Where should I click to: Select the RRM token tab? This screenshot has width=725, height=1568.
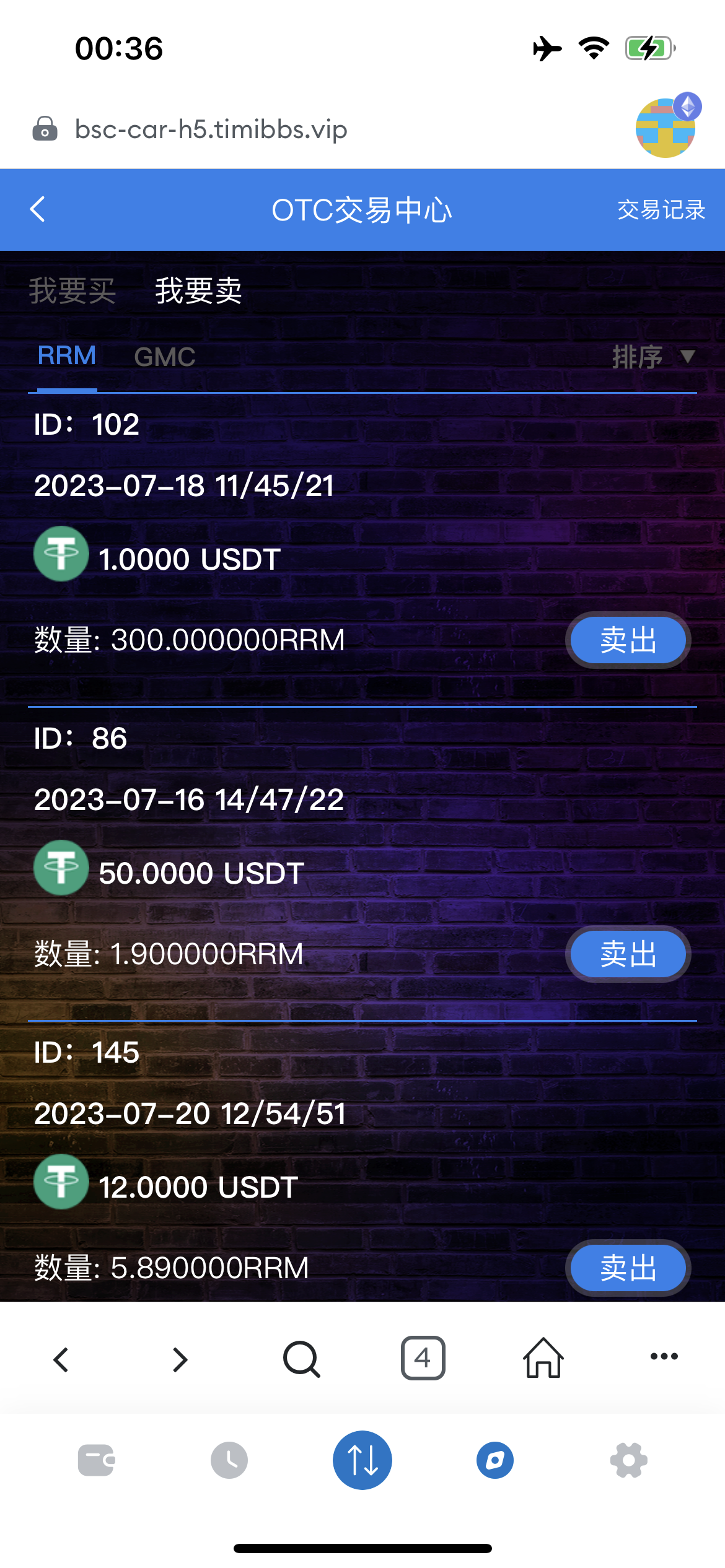[66, 356]
